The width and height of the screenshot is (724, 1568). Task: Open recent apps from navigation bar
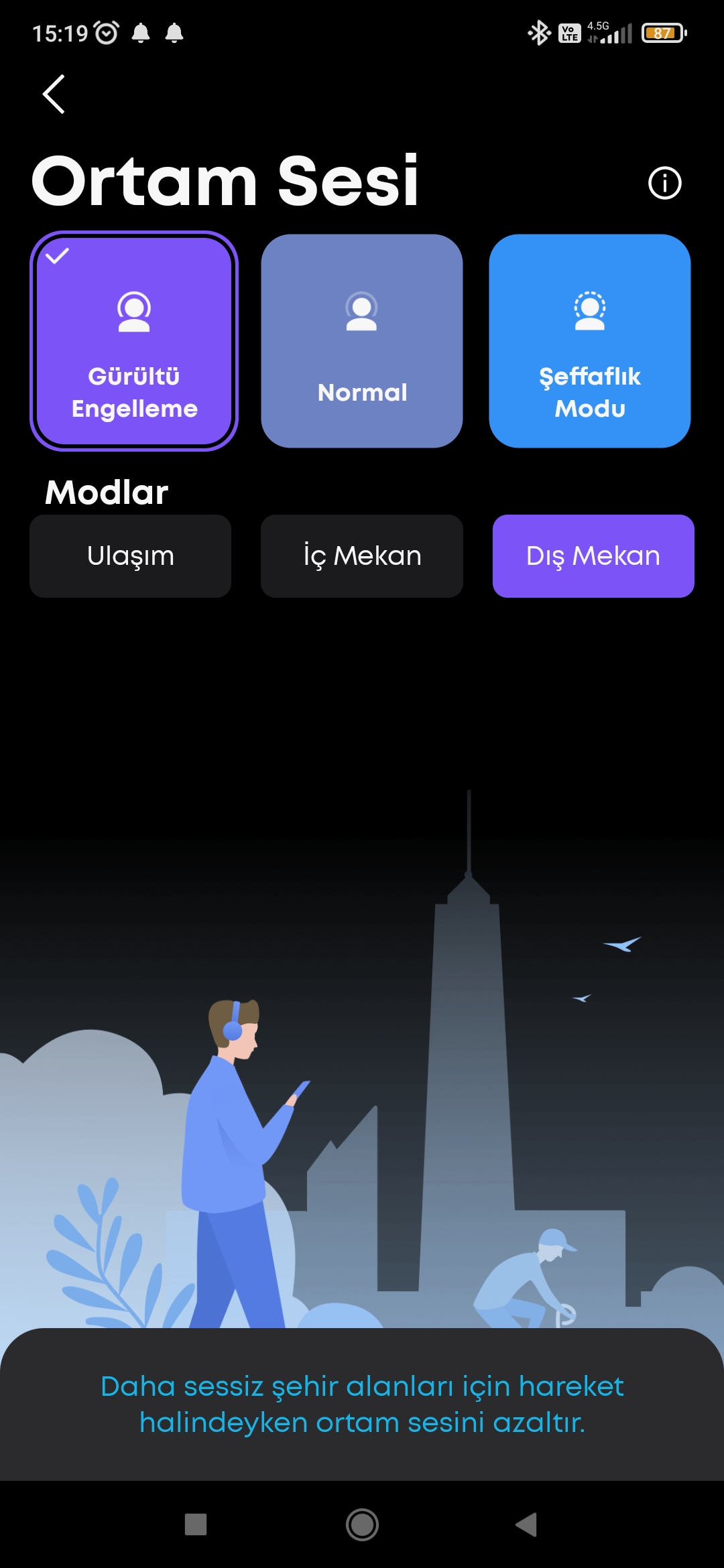196,1524
